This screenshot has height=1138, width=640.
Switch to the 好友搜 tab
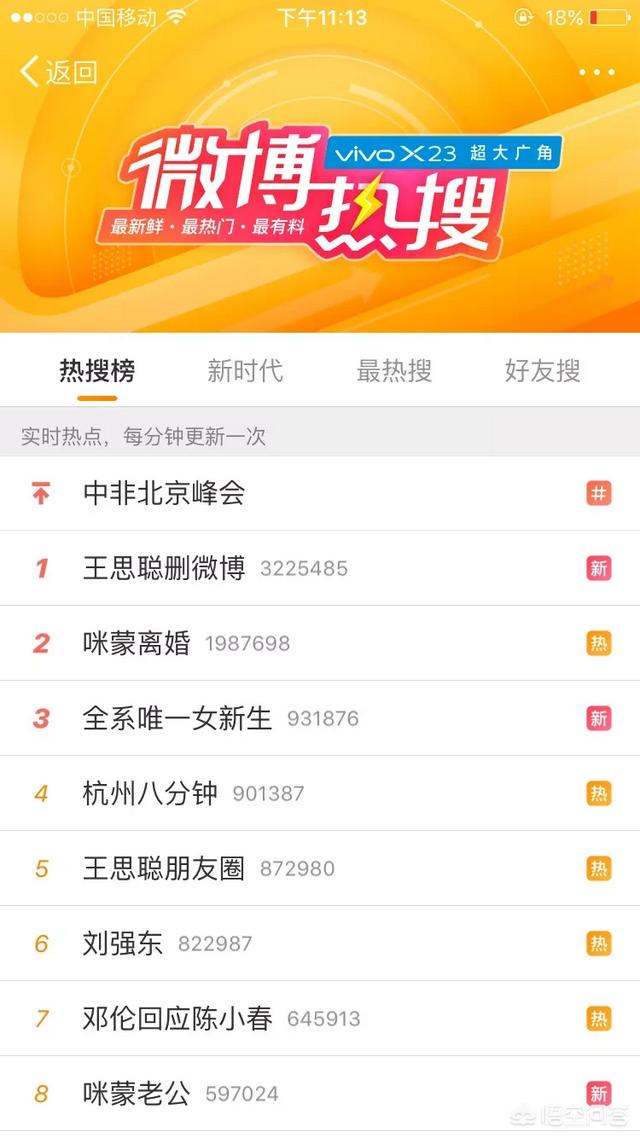click(x=542, y=371)
